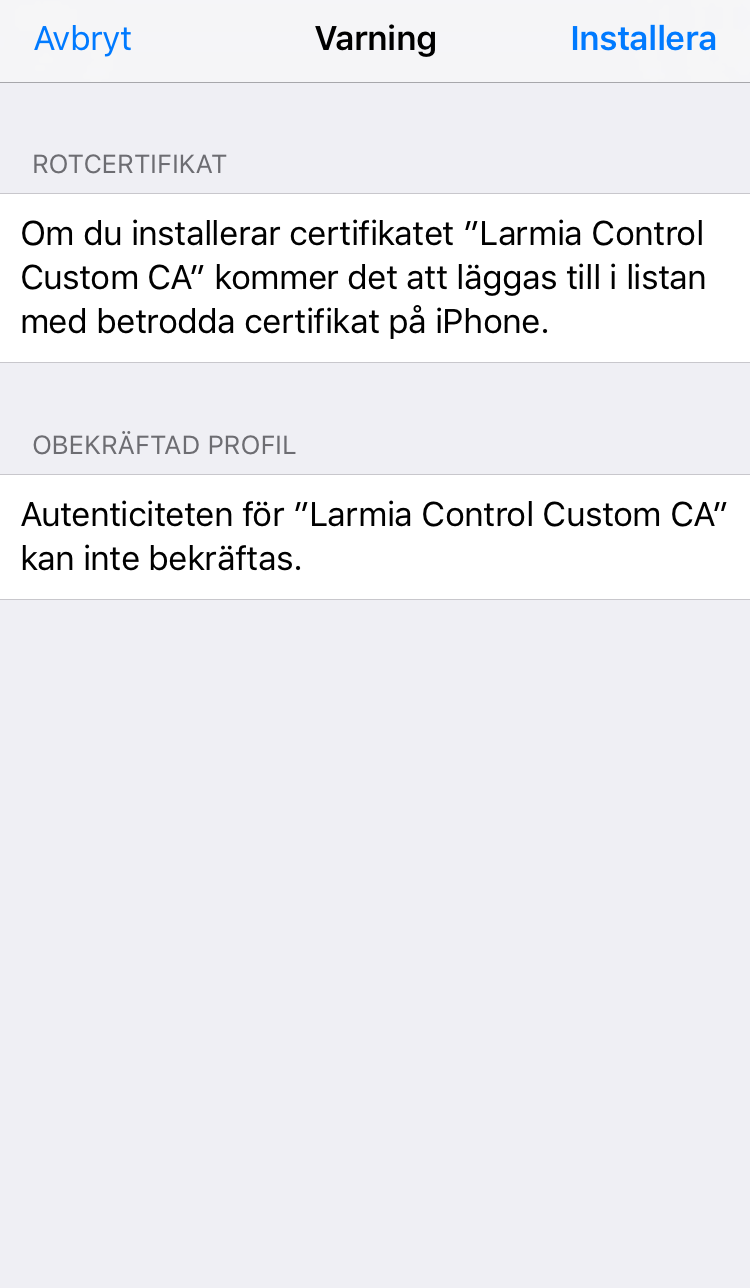Viewport: 750px width, 1288px height.
Task: Tap Installera to install the certificate
Action: (643, 39)
